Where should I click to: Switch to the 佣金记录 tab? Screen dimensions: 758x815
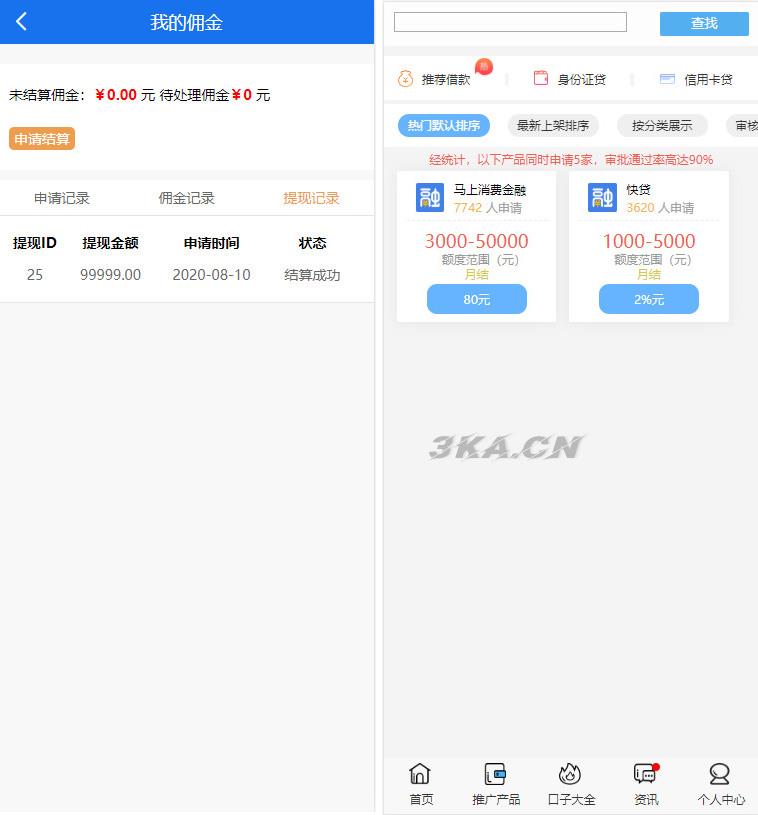point(187,198)
